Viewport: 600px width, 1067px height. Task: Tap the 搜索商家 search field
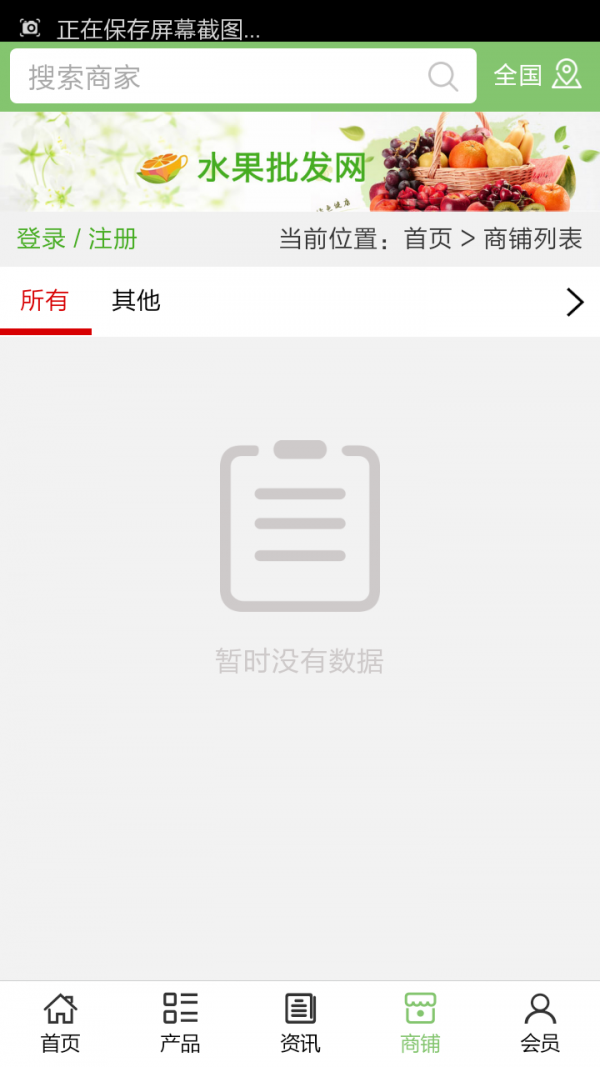220,77
